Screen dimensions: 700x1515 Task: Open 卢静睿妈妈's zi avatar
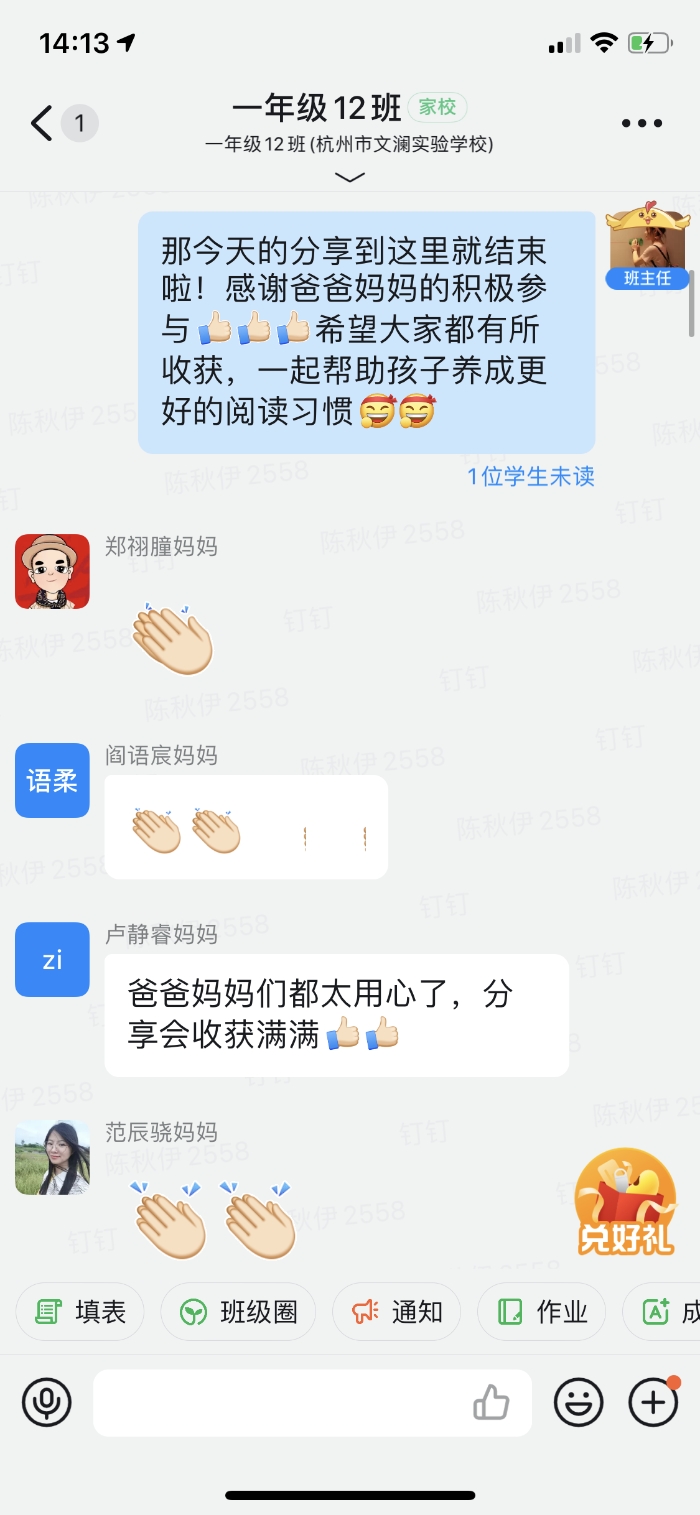[x=52, y=960]
